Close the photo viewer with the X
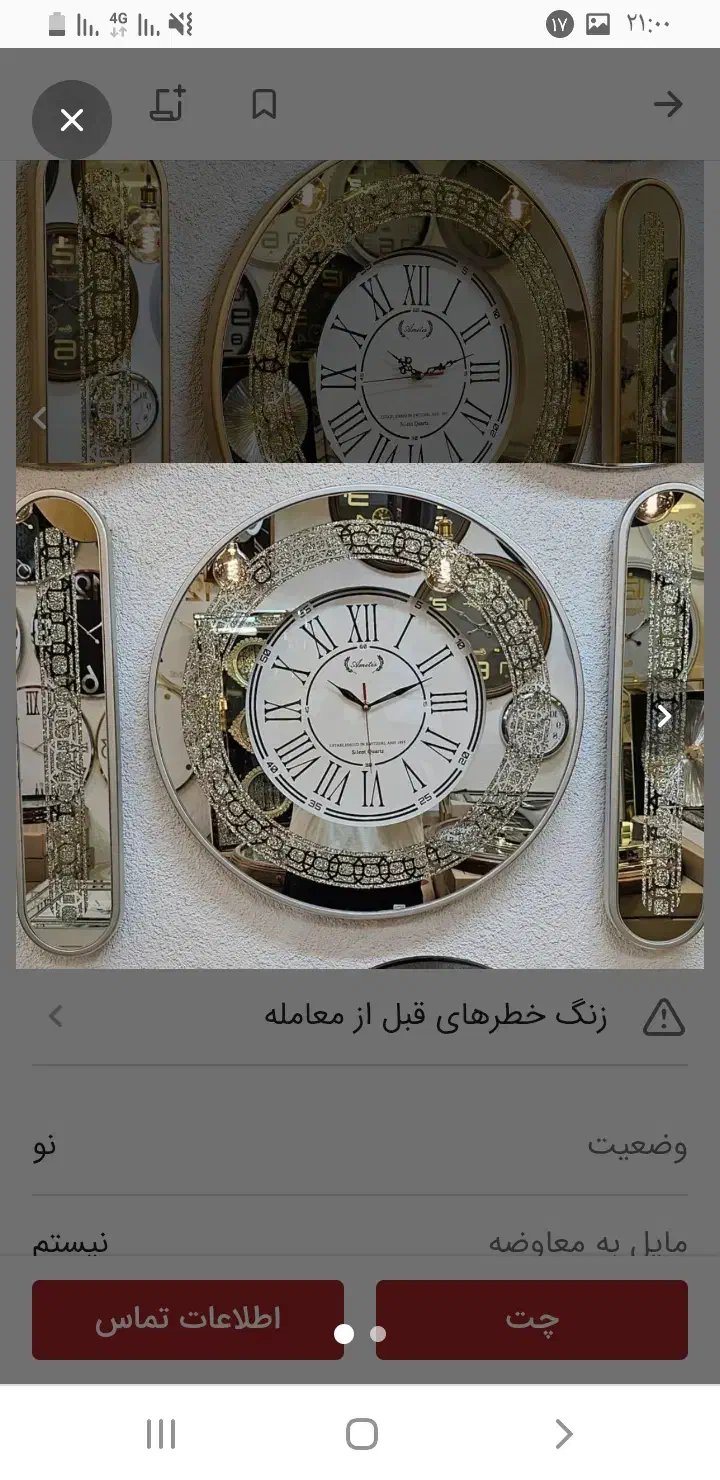Image resolution: width=720 pixels, height=1480 pixels. 72,120
